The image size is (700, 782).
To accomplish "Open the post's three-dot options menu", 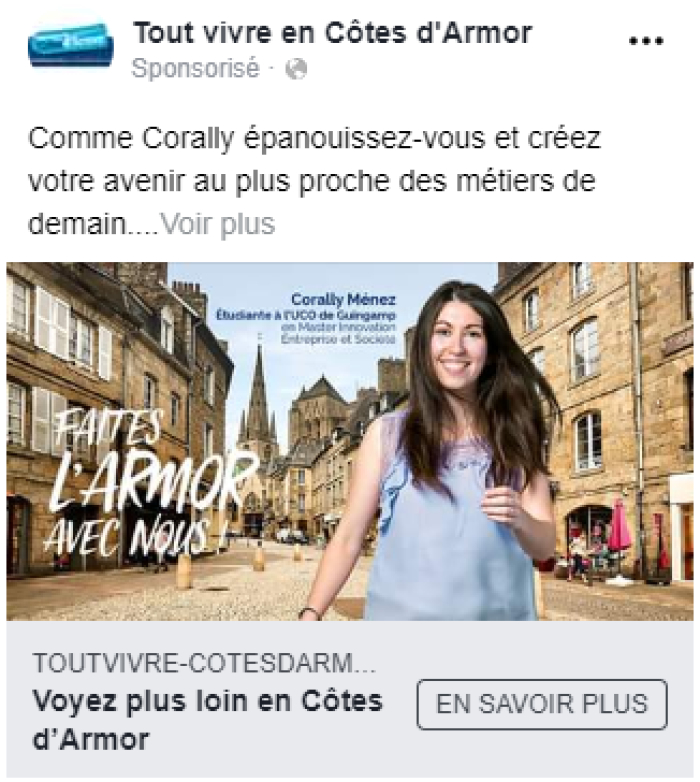I will pyautogui.click(x=646, y=41).
